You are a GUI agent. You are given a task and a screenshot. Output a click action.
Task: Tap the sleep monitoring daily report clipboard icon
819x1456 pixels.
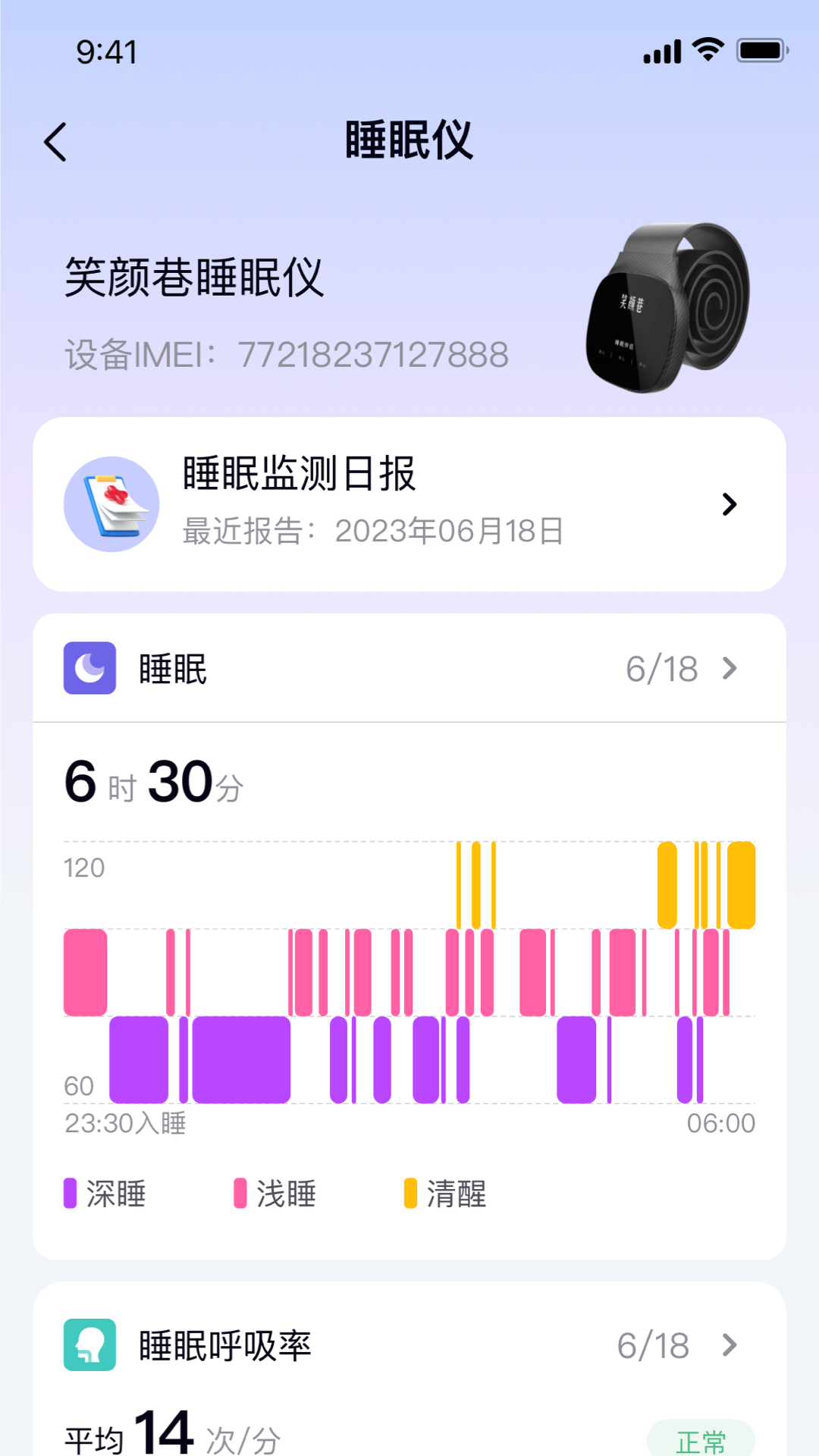(x=111, y=503)
